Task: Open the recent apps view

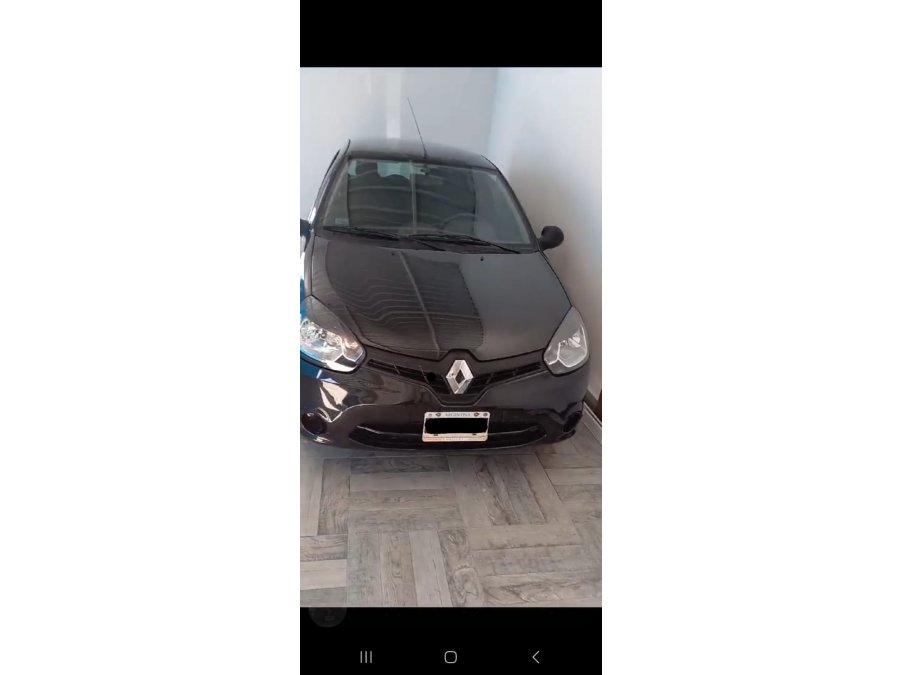Action: click(x=366, y=657)
